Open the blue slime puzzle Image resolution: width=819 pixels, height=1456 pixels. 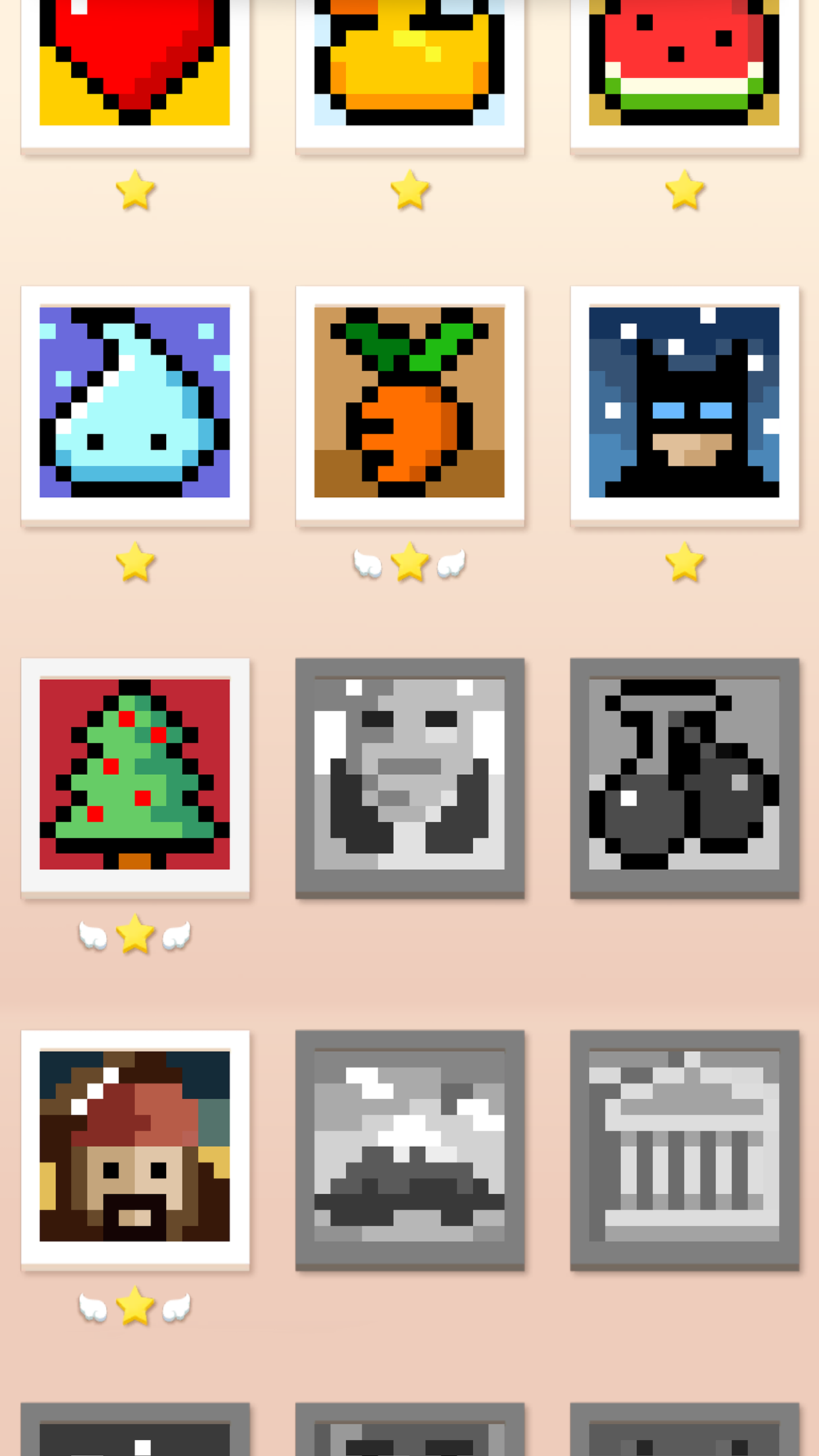[x=135, y=405]
